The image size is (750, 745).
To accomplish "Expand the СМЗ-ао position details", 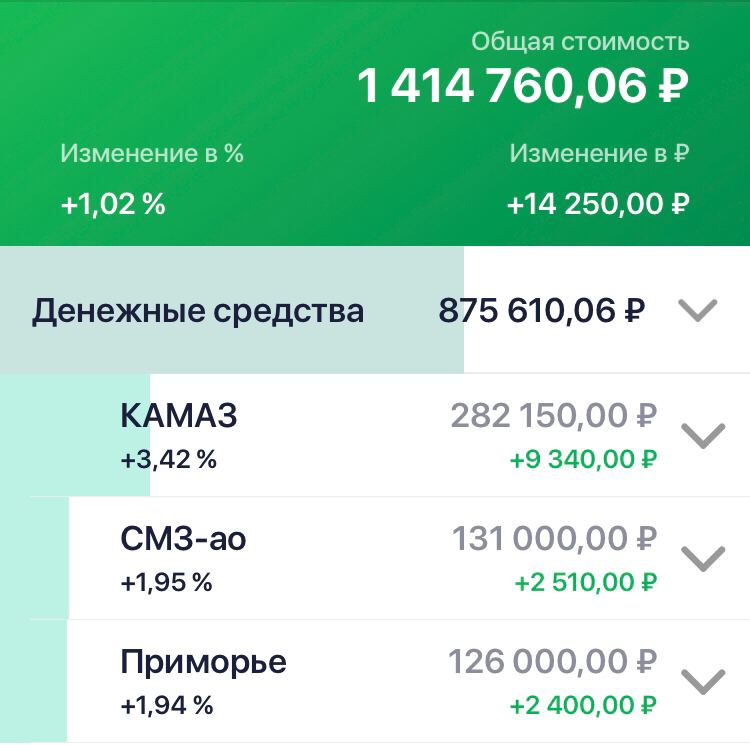I will click(702, 558).
